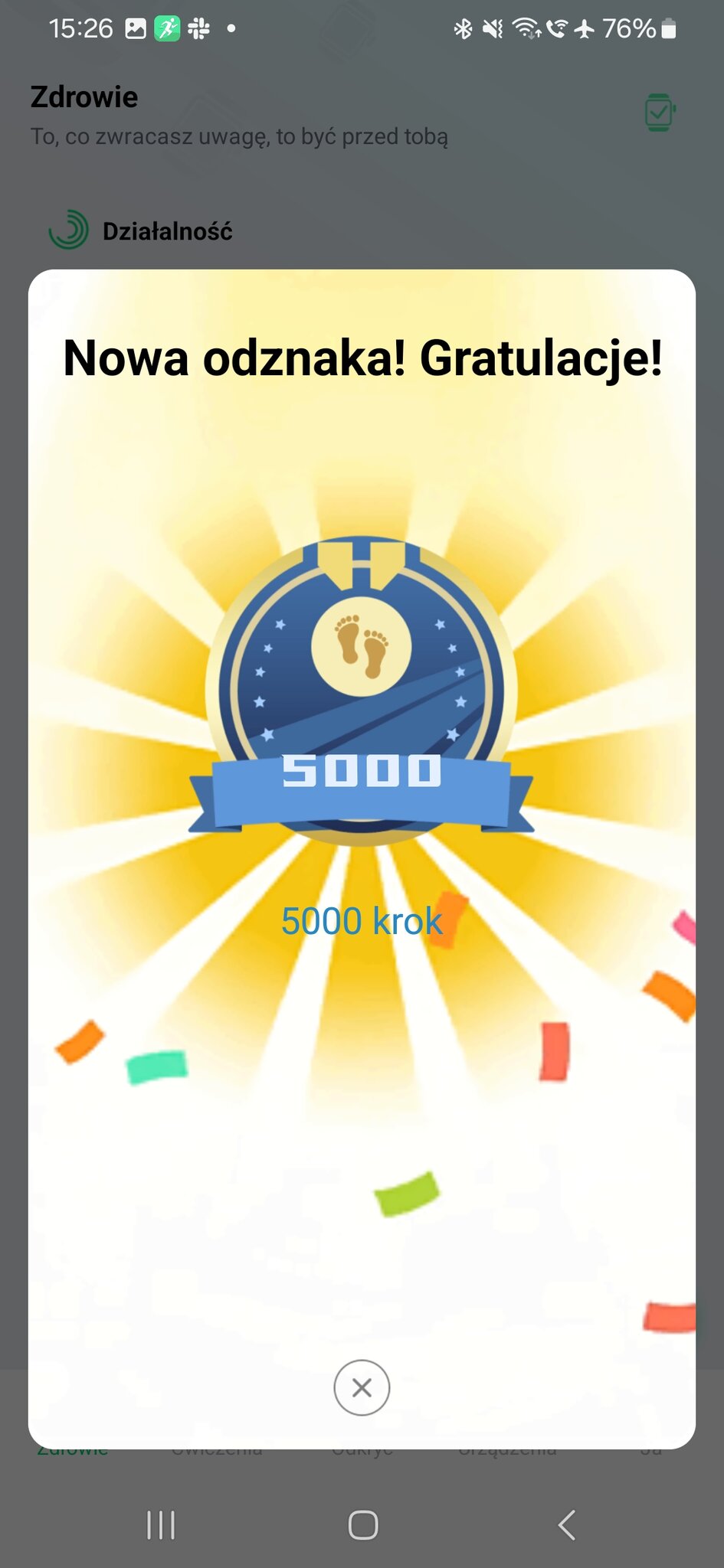Go back with the system back button
724x1568 pixels.
566,1524
